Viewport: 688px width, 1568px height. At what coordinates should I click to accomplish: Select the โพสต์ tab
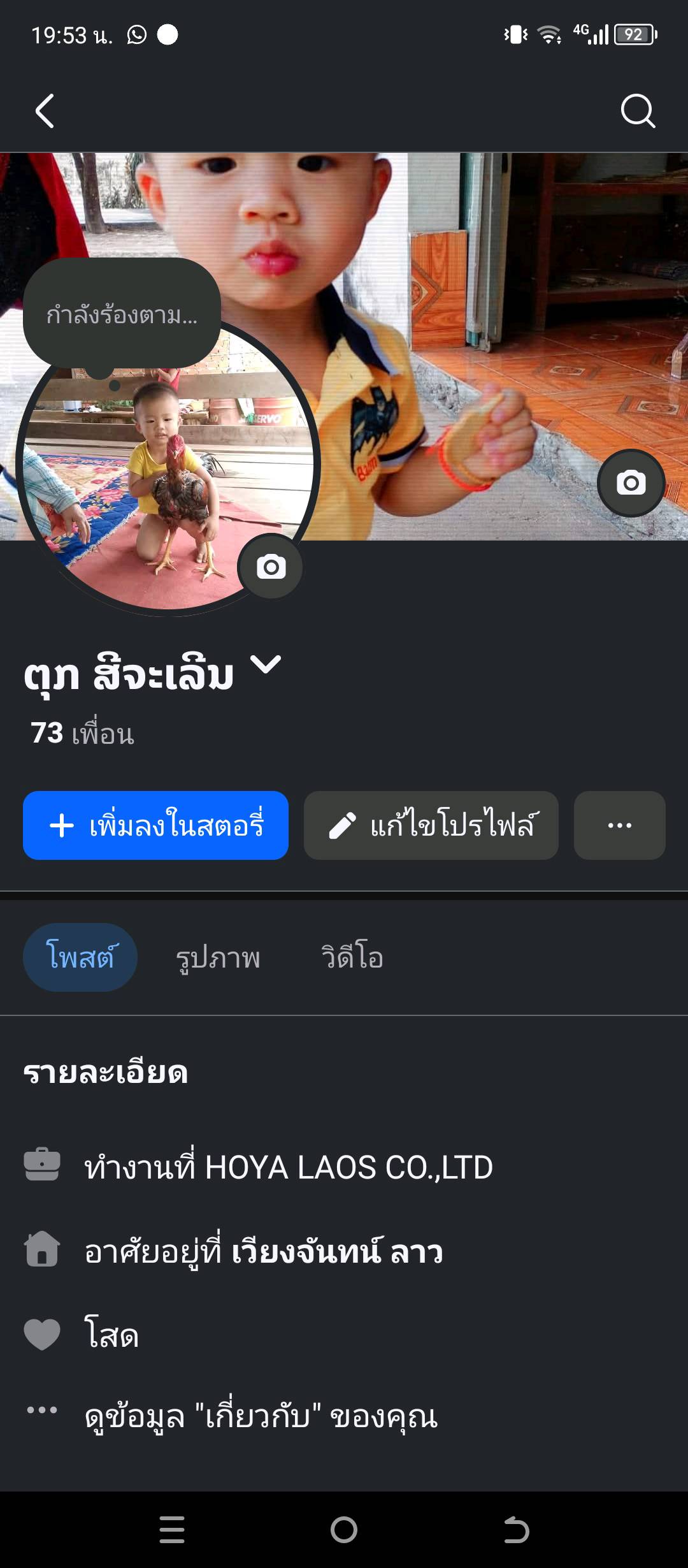click(x=80, y=957)
